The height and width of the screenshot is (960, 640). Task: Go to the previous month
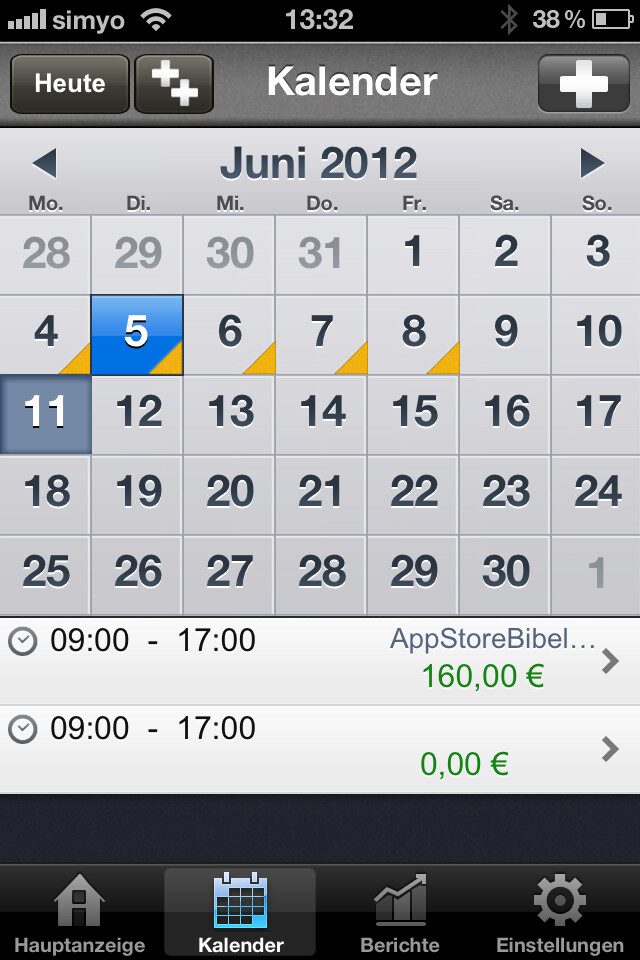[x=44, y=163]
